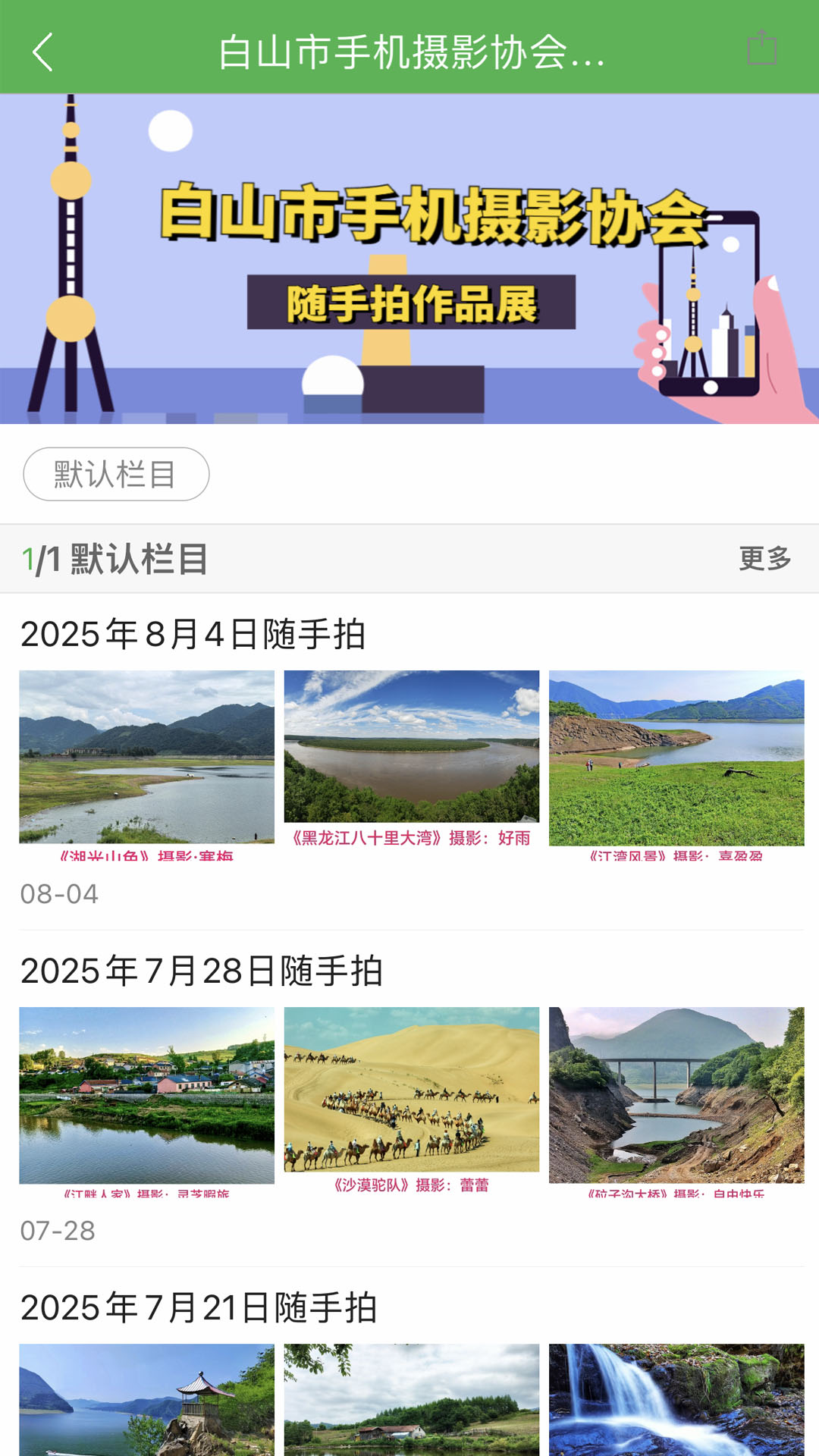Tap the 08-04 date label
819x1456 pixels.
[58, 895]
